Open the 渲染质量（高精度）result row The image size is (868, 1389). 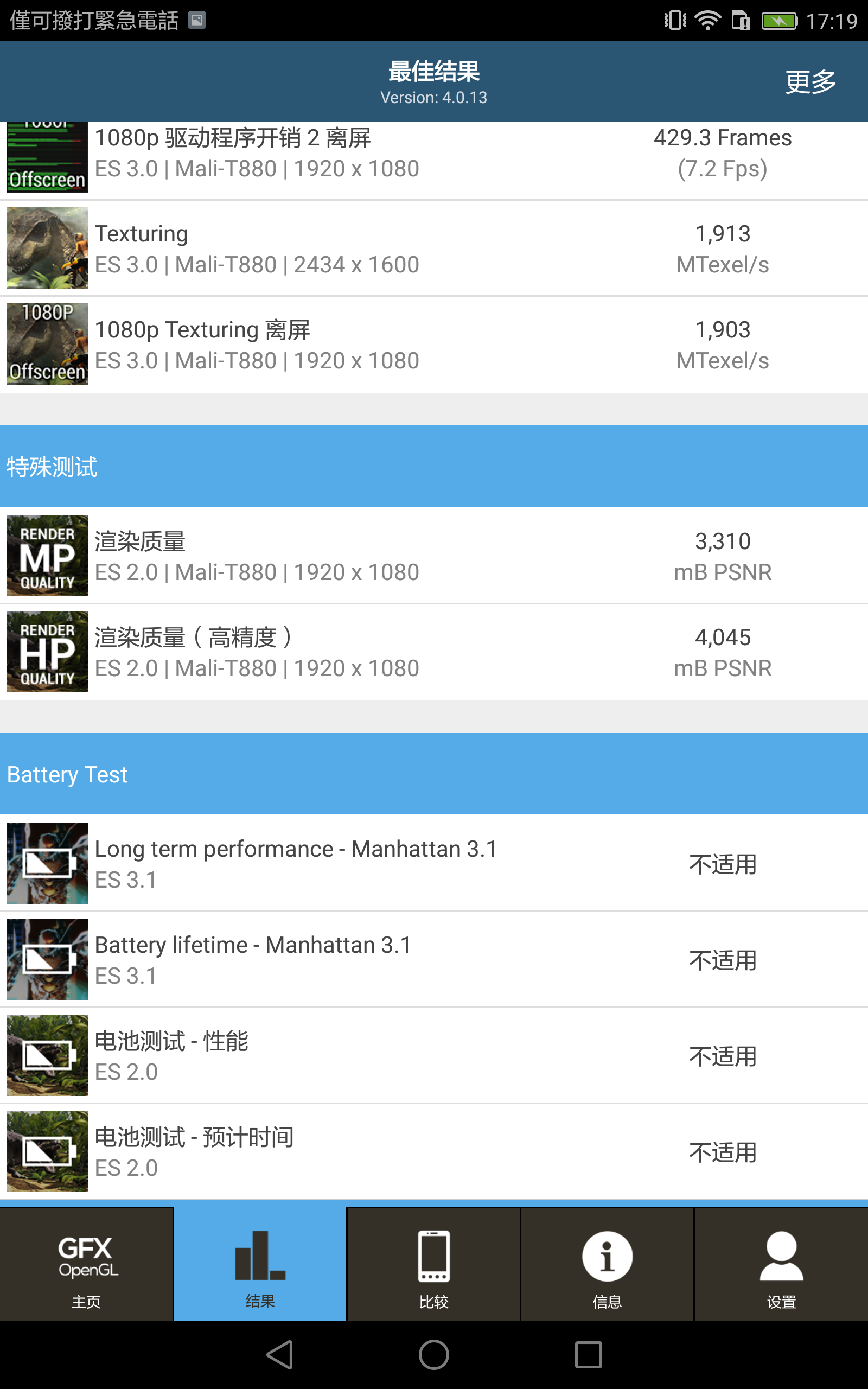[434, 652]
